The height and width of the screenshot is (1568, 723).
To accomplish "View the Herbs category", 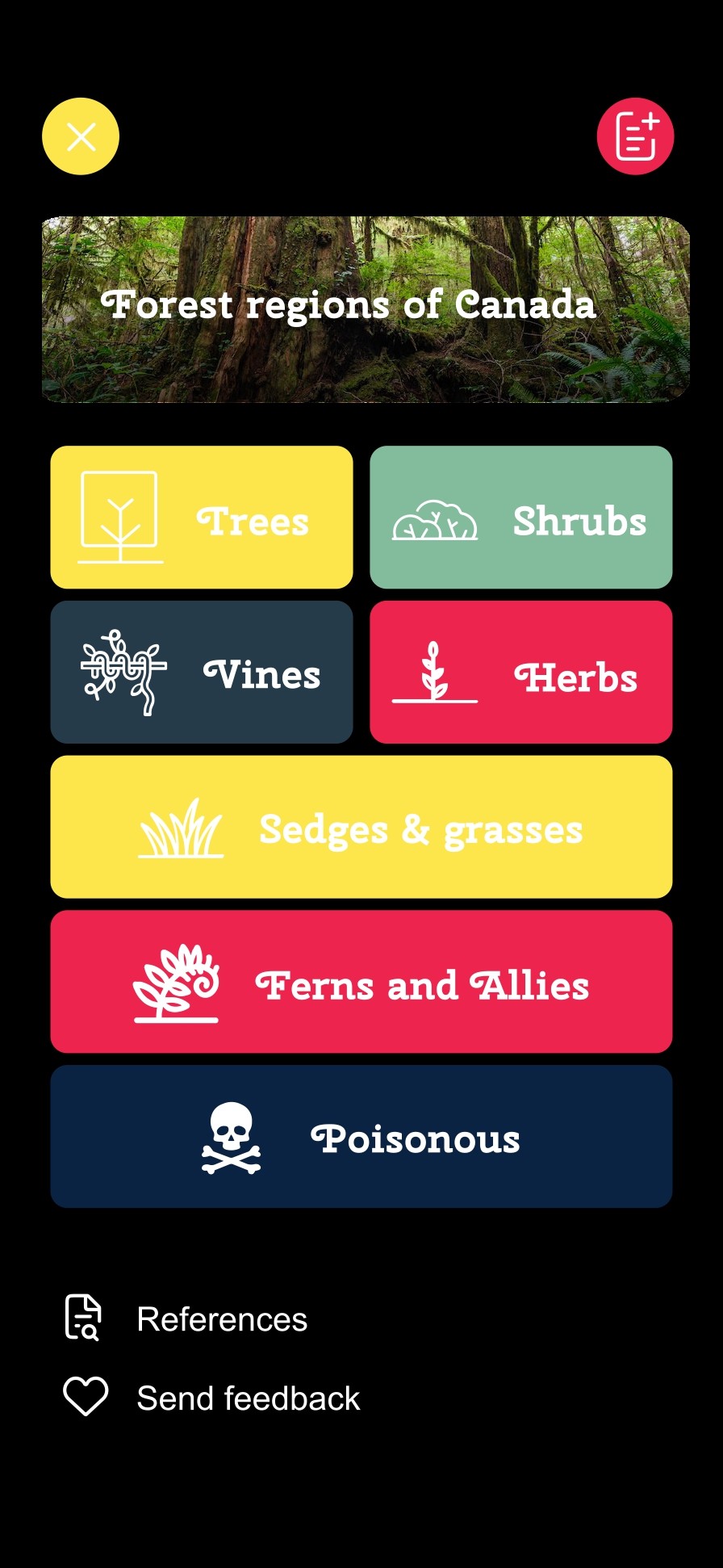I will (520, 672).
